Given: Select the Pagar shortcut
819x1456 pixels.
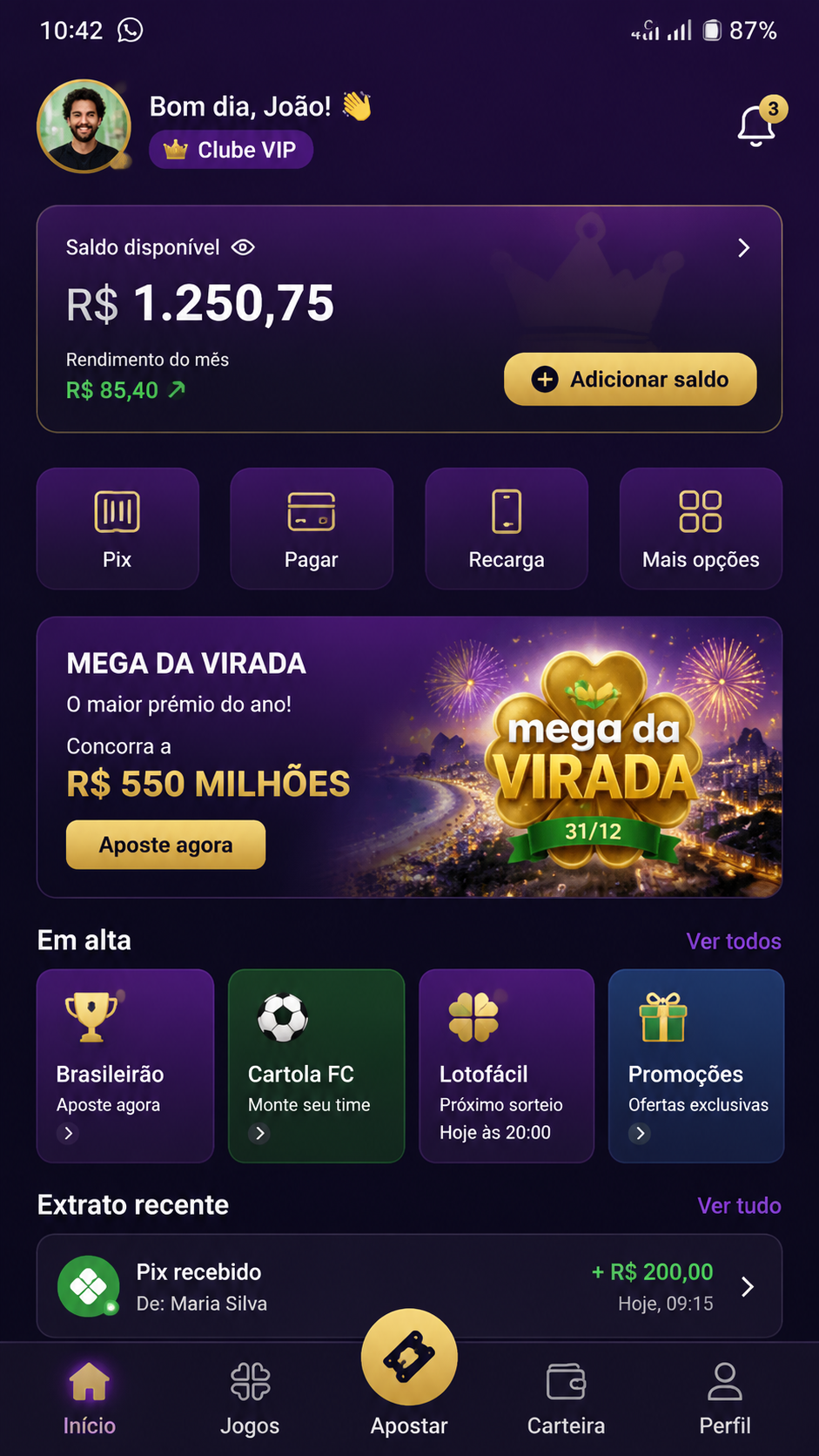Looking at the screenshot, I should click(312, 529).
